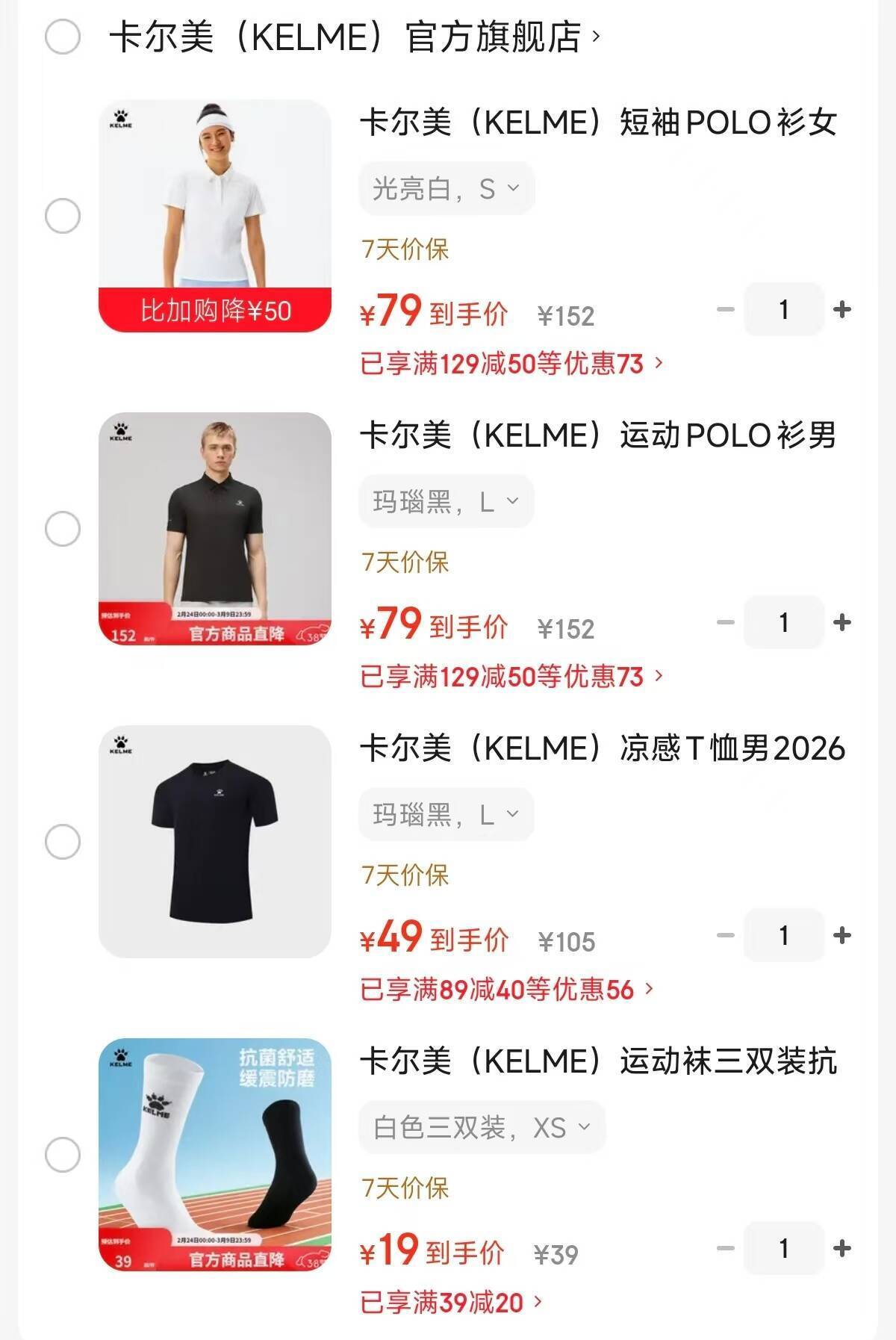Change the 光亮白, S size option
The width and height of the screenshot is (896, 1340).
(446, 189)
